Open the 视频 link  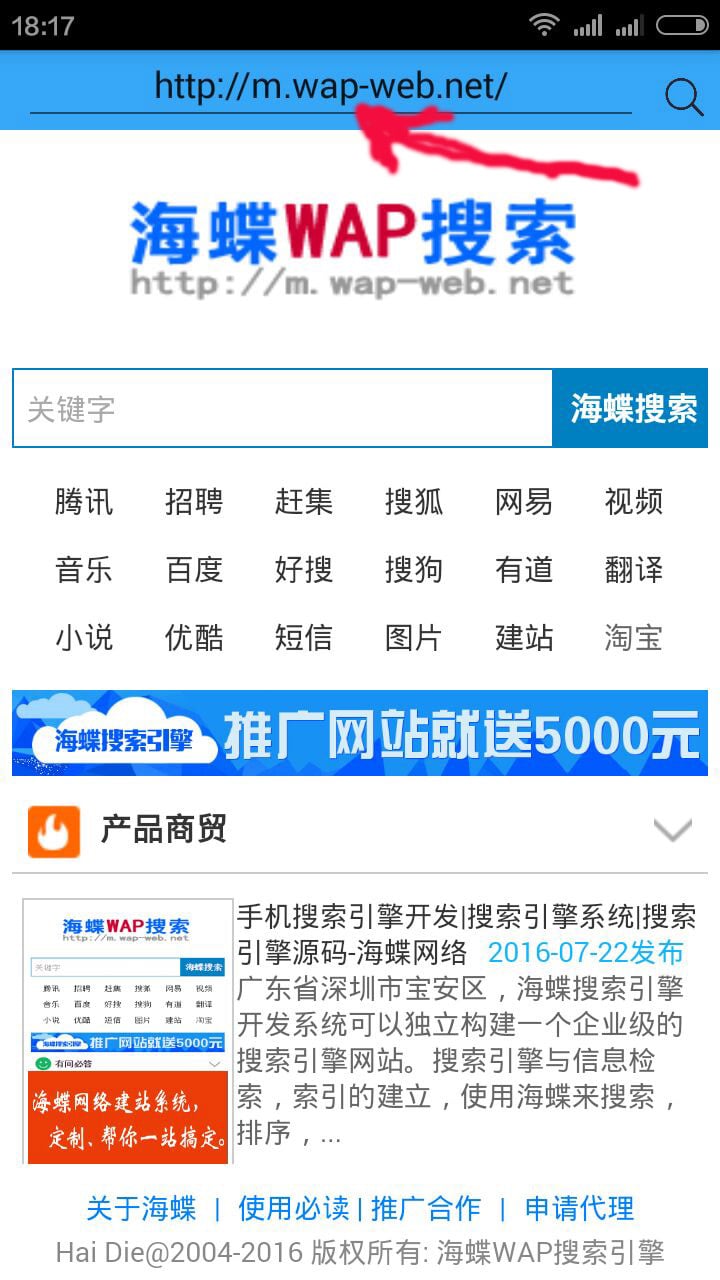point(633,502)
